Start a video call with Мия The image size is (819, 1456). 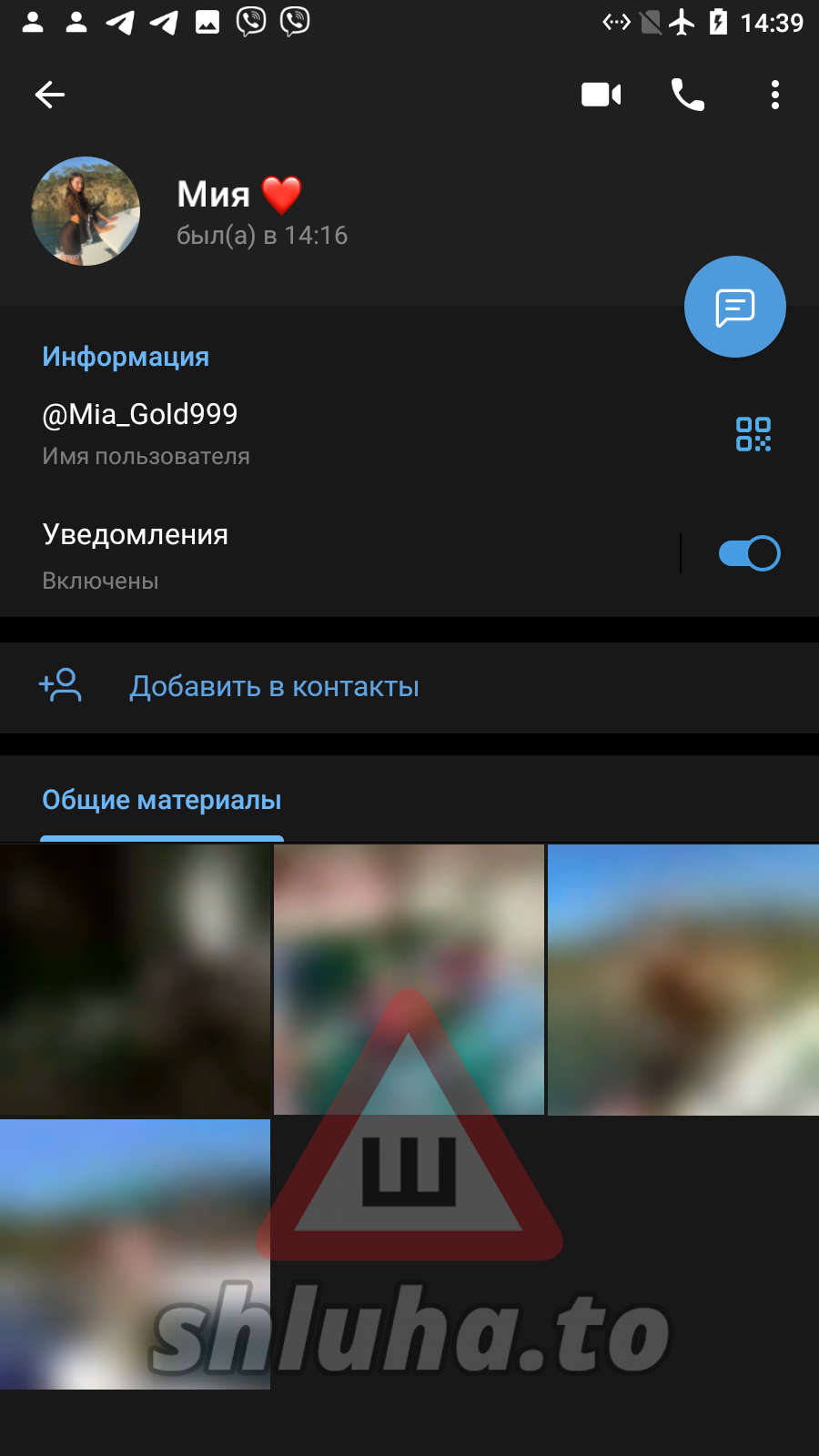coord(601,95)
